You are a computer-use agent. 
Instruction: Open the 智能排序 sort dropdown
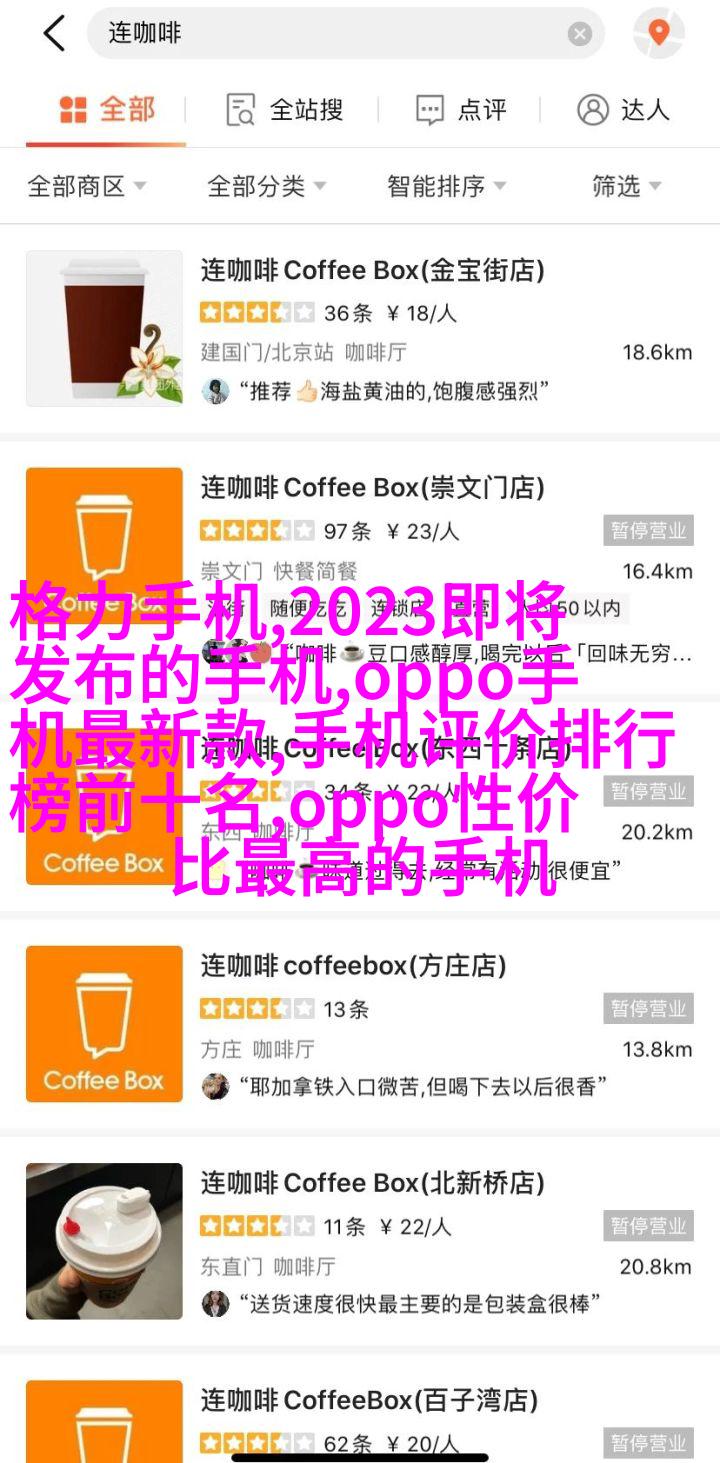point(446,186)
